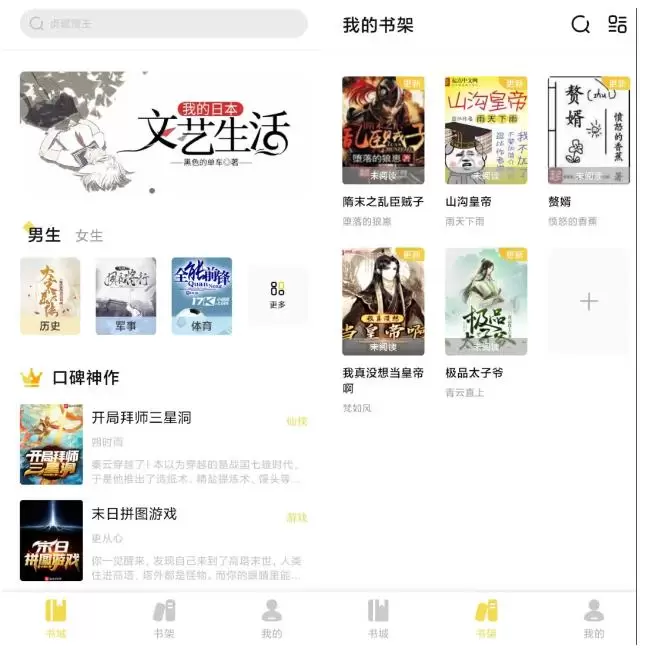Open 我真没想当皇帝啊 from the bookshelf
This screenshot has height=653, width=646.
pyautogui.click(x=383, y=302)
